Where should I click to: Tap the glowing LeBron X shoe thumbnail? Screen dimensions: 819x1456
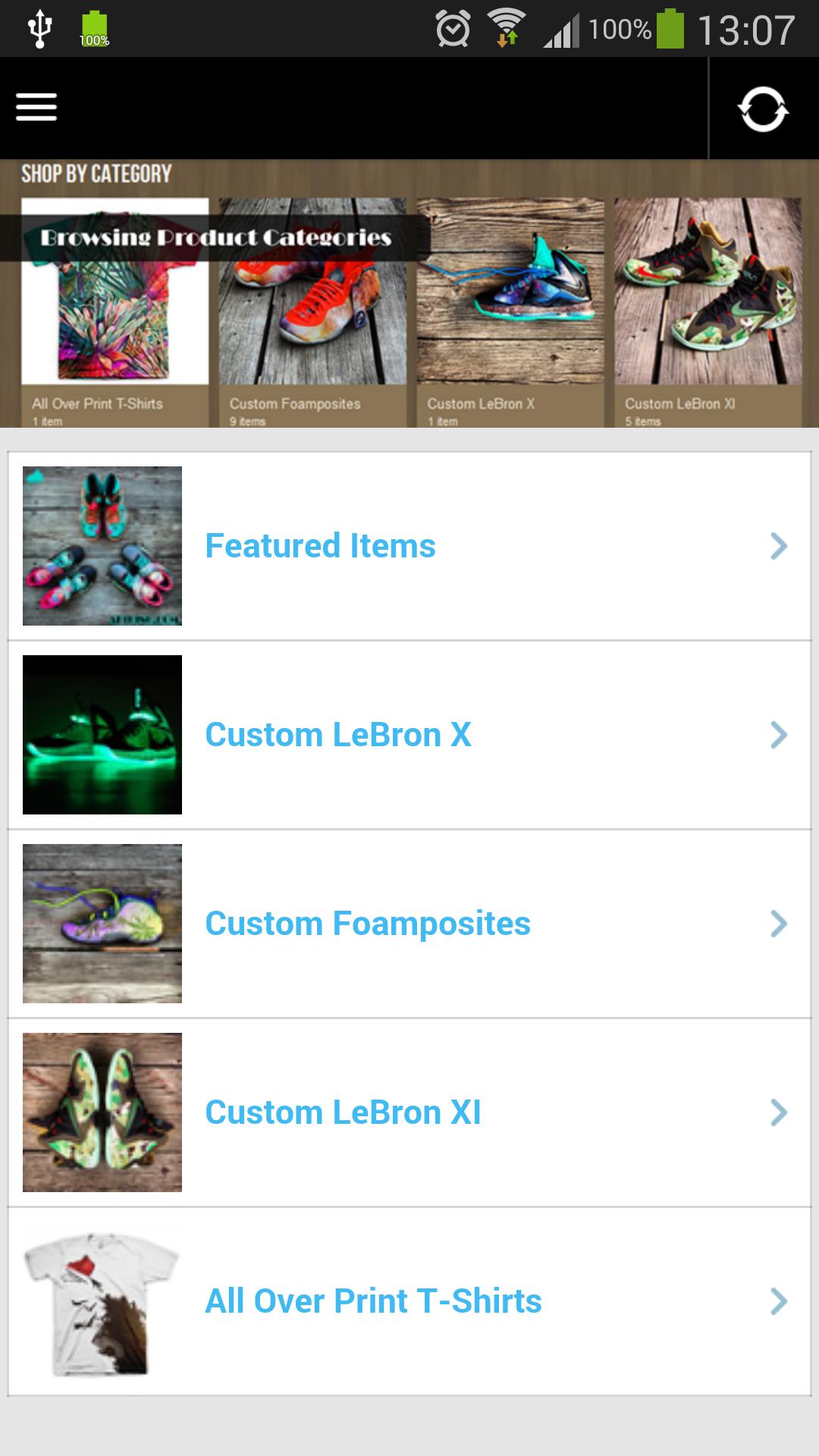tap(102, 734)
